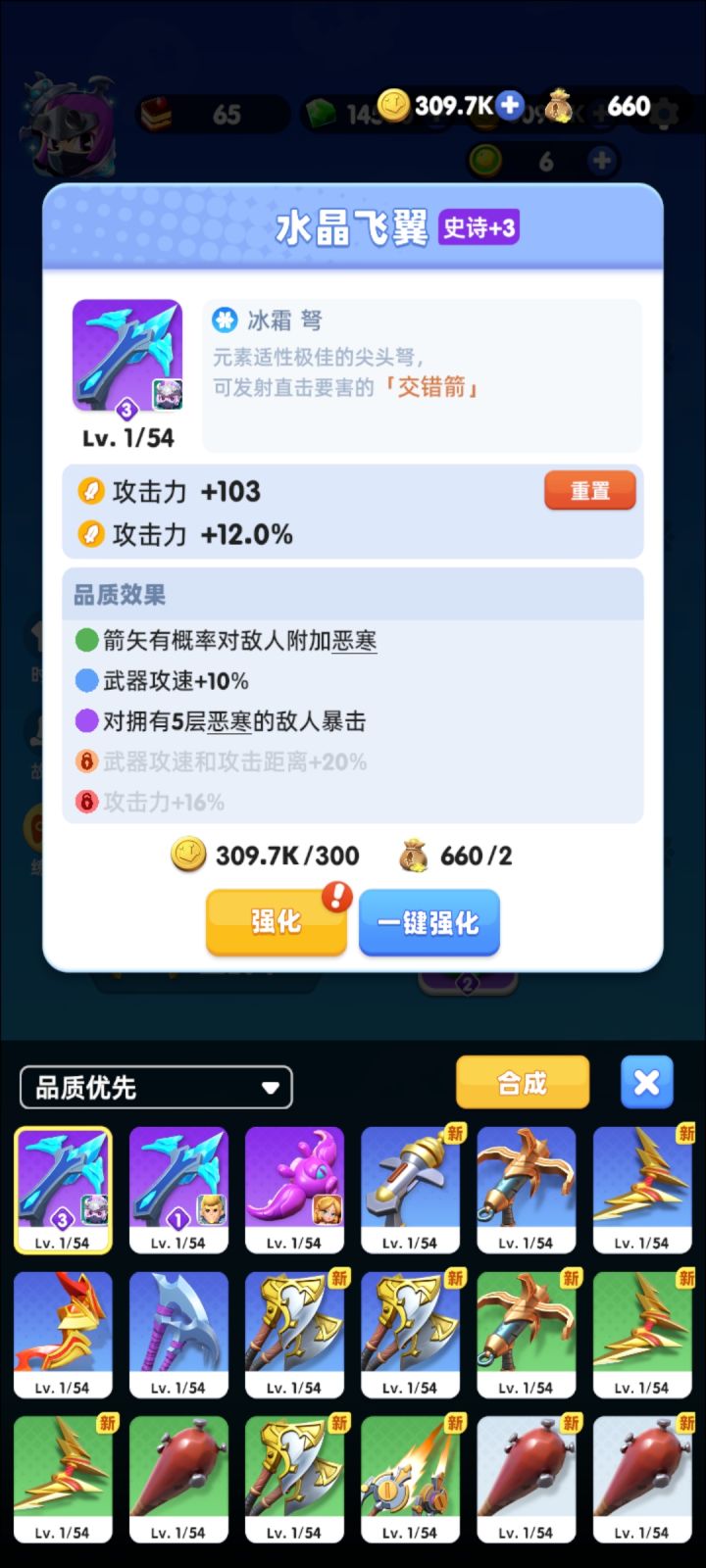Tap the lightning attack power icon beside +103
706x1568 pixels.
pos(91,492)
